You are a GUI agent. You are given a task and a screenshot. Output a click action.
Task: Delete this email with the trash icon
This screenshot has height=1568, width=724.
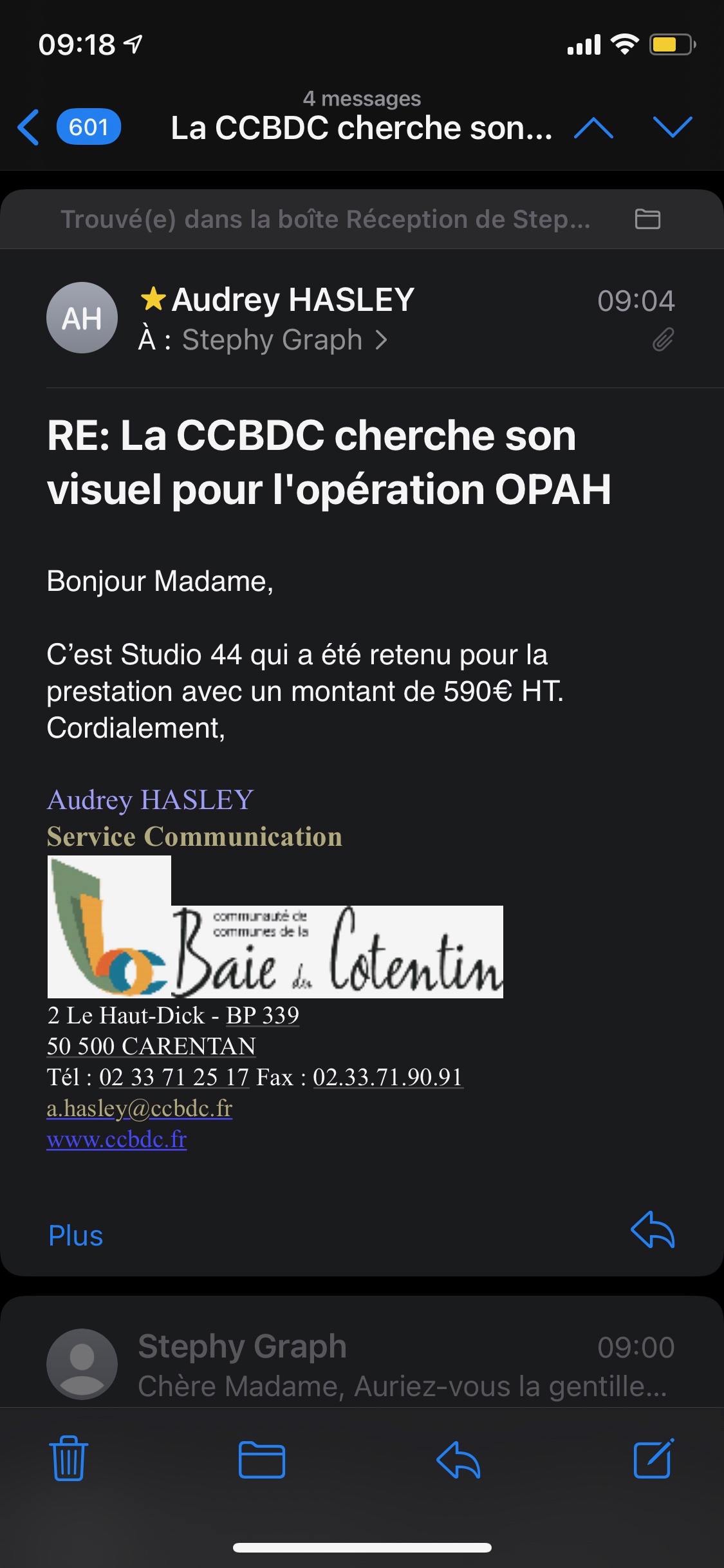point(68,1459)
